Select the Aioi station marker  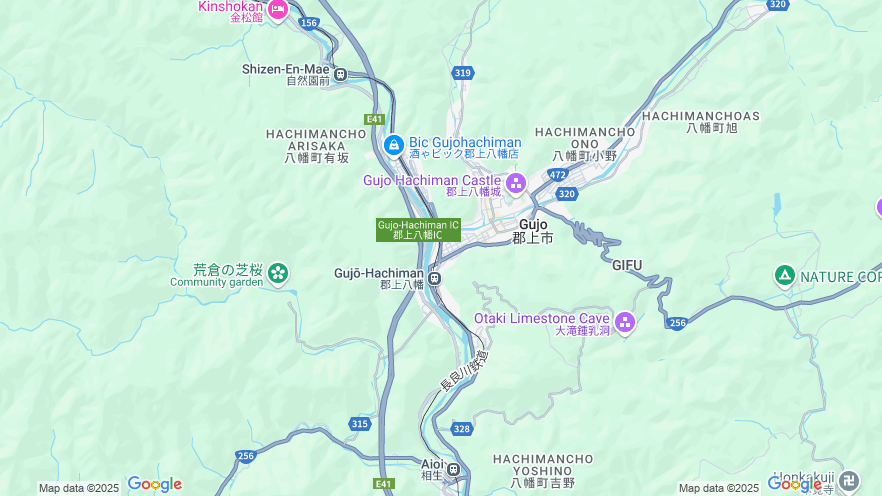point(453,468)
